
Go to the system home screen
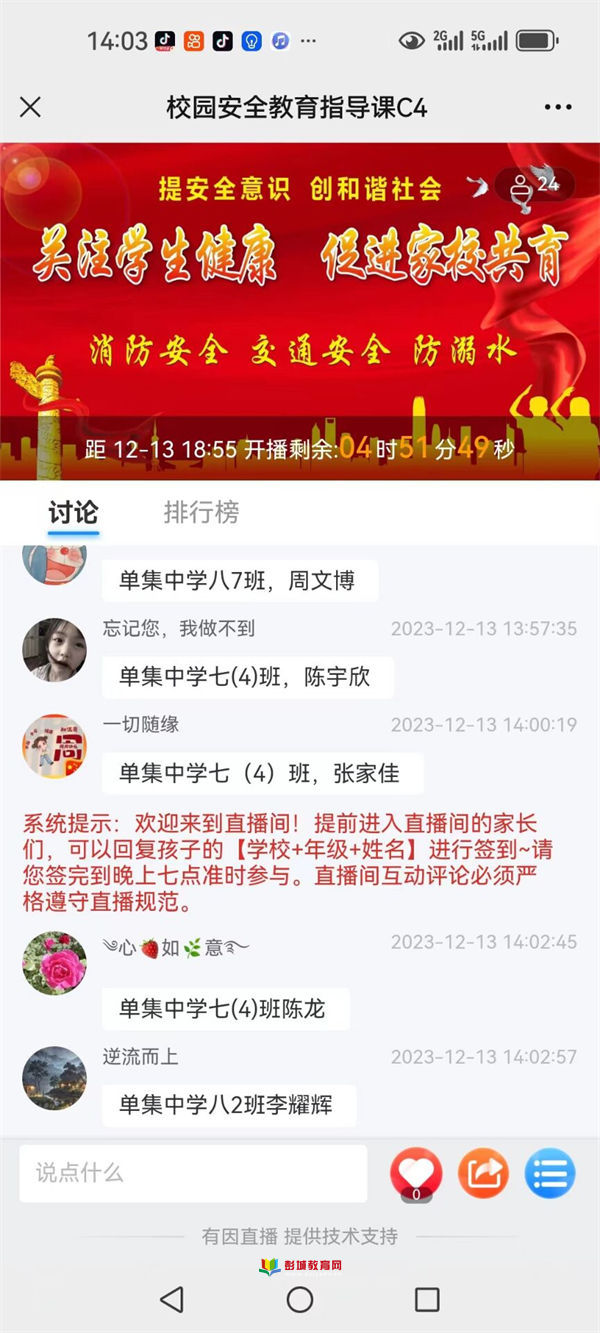300,1299
